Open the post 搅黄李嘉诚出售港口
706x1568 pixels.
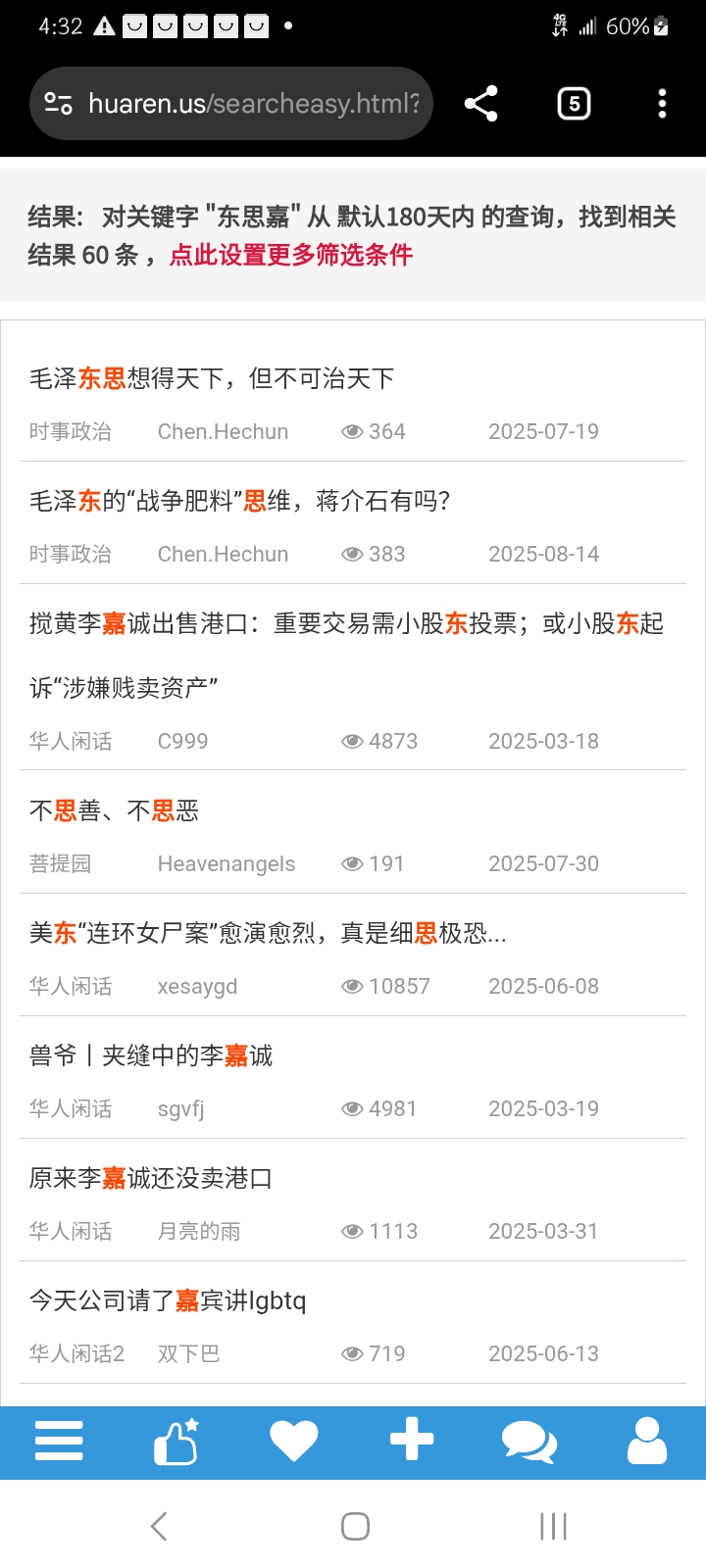(346, 655)
